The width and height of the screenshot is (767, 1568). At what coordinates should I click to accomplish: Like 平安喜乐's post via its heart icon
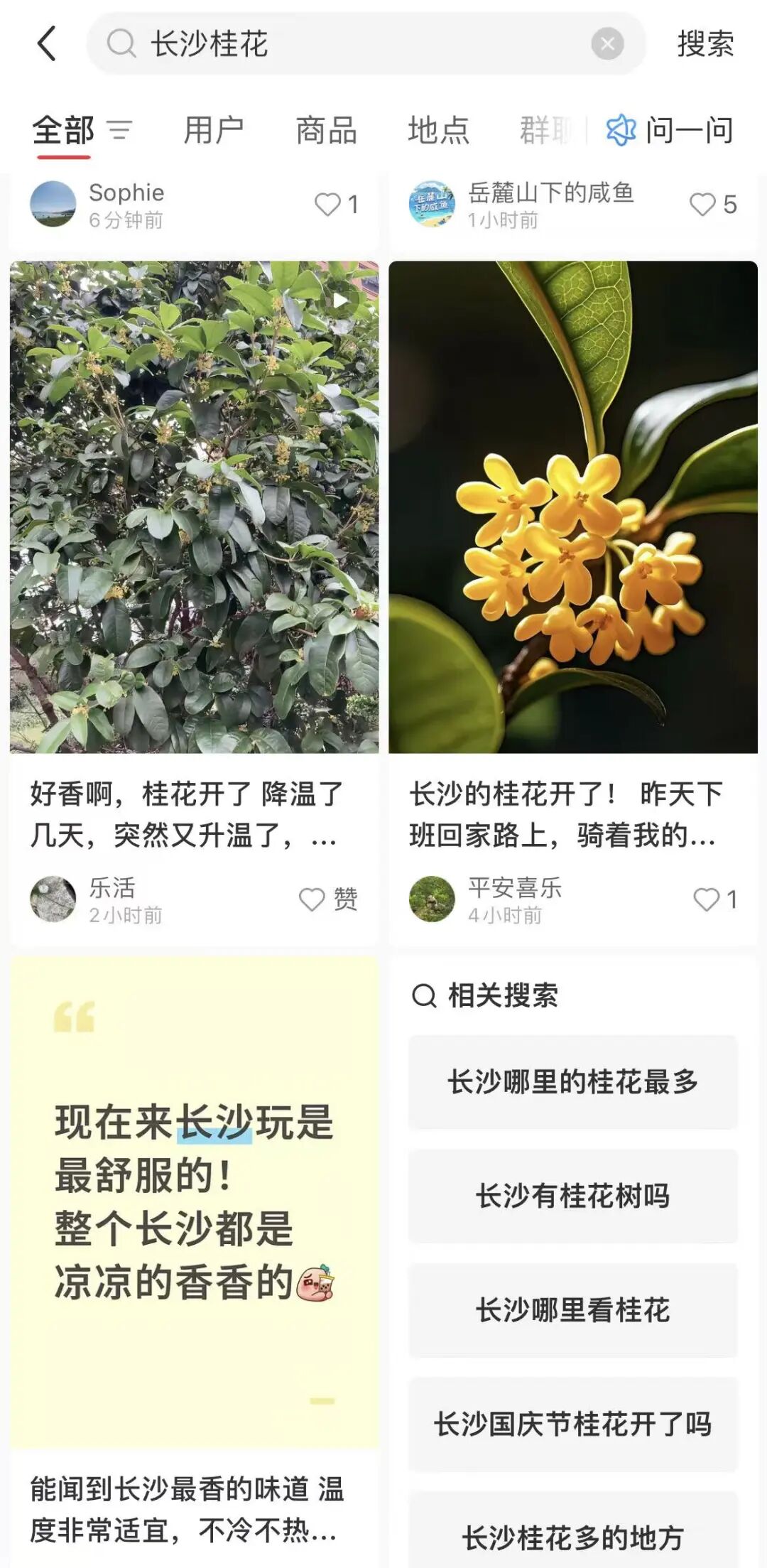tap(706, 900)
